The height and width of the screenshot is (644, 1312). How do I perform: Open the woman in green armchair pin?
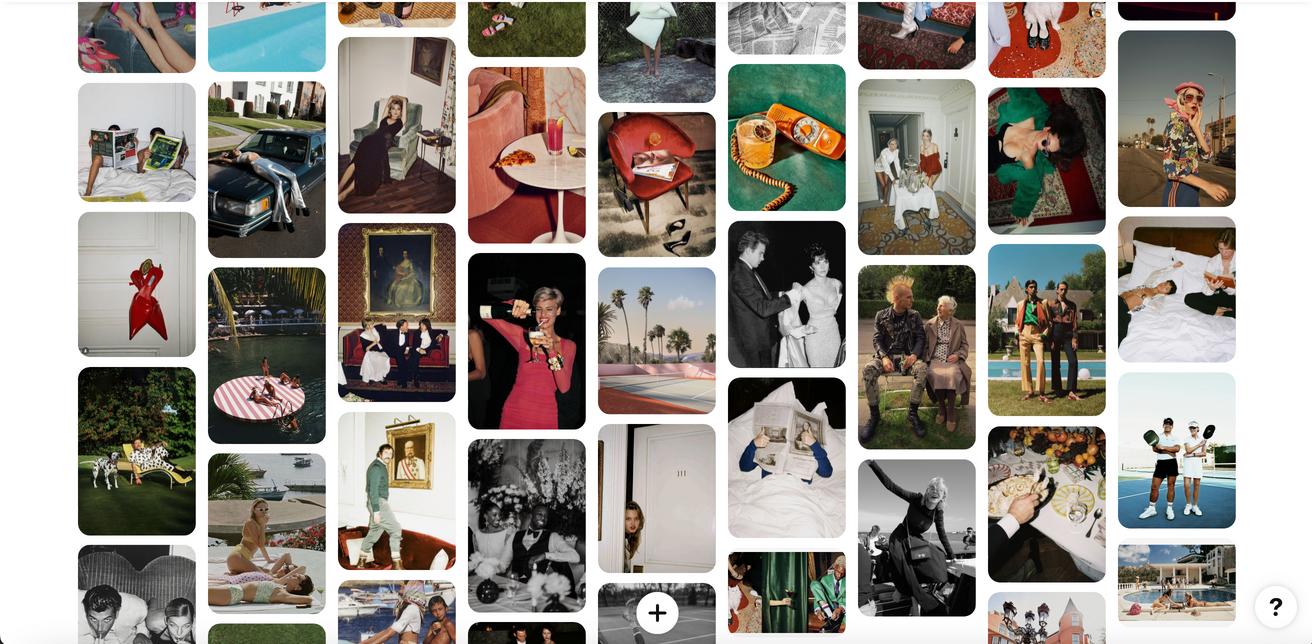pyautogui.click(x=397, y=125)
